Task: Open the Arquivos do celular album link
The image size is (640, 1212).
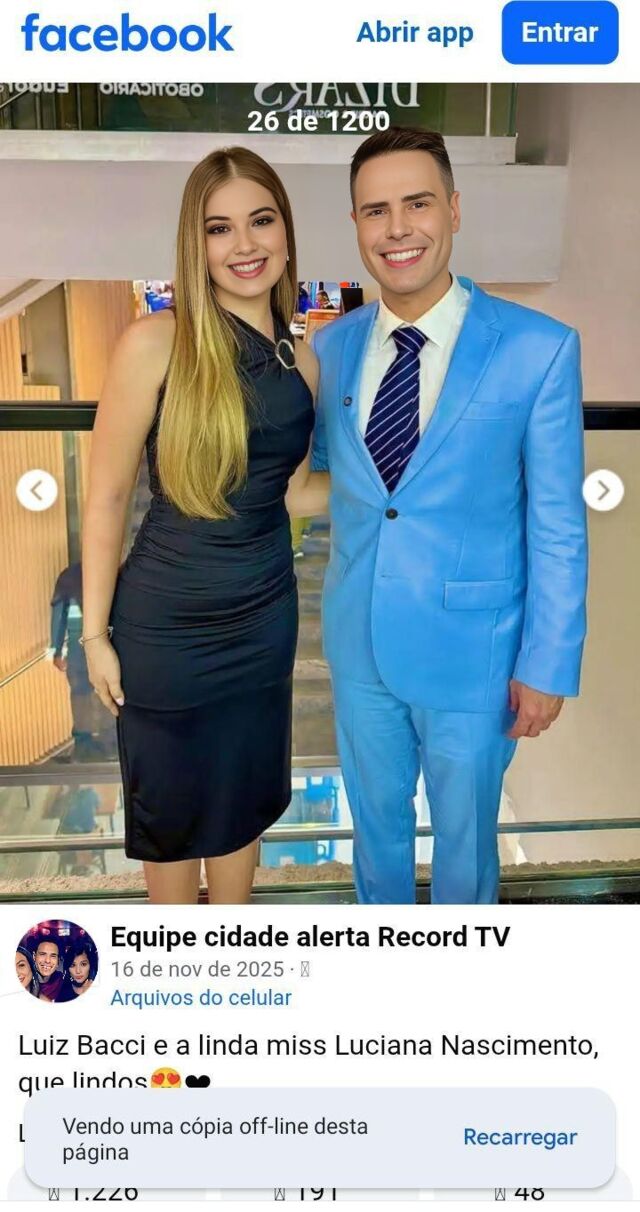Action: [200, 997]
